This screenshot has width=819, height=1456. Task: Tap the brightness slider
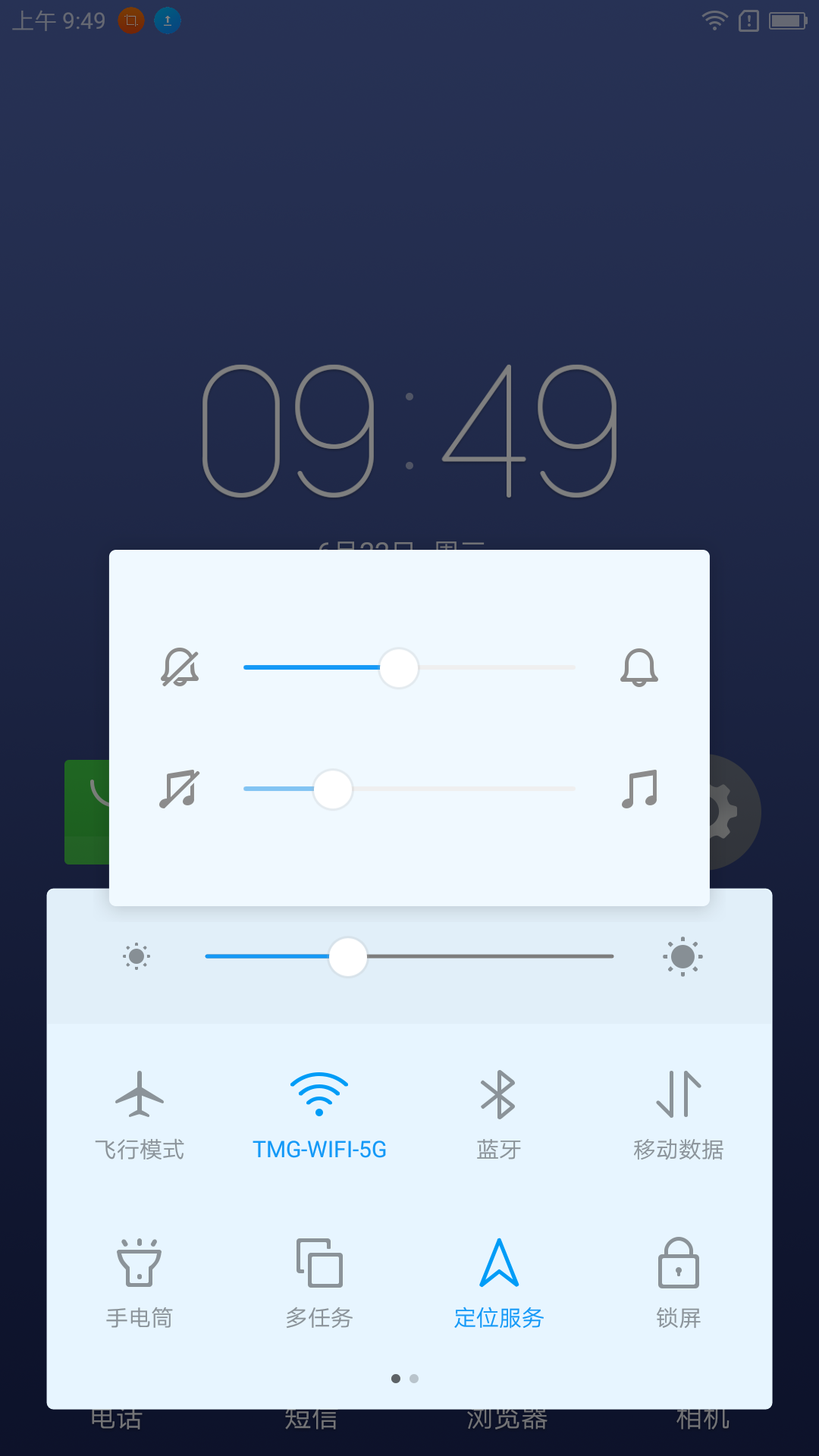coord(409,956)
